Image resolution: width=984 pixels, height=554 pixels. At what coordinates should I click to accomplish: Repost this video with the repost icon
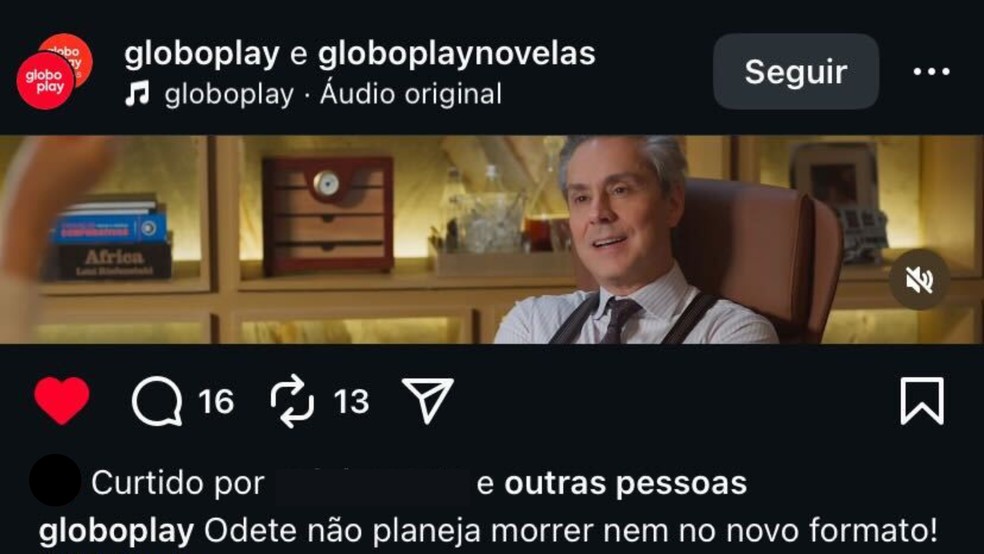tap(292, 401)
